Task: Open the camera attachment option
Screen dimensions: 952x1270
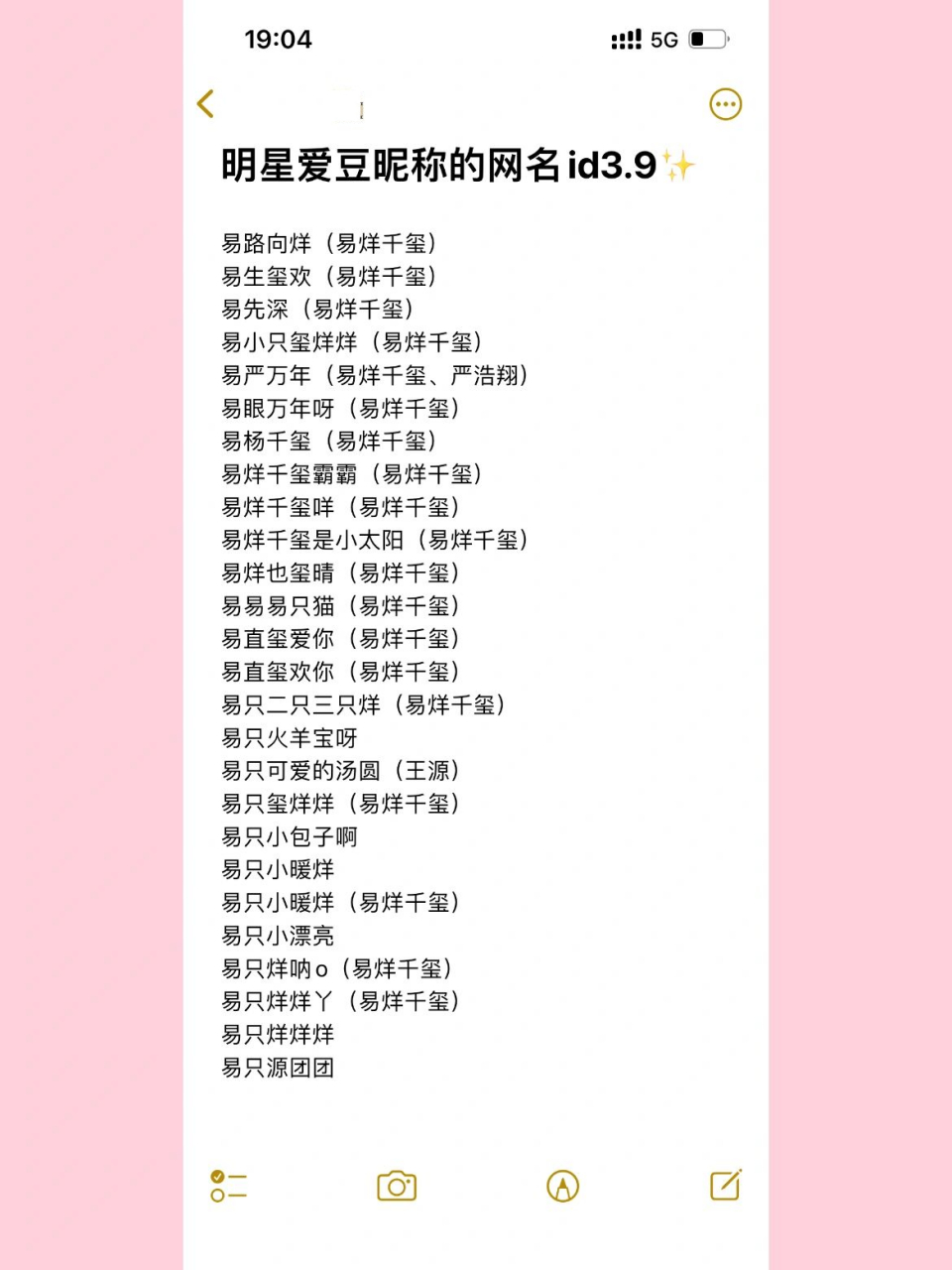Action: point(396,1186)
